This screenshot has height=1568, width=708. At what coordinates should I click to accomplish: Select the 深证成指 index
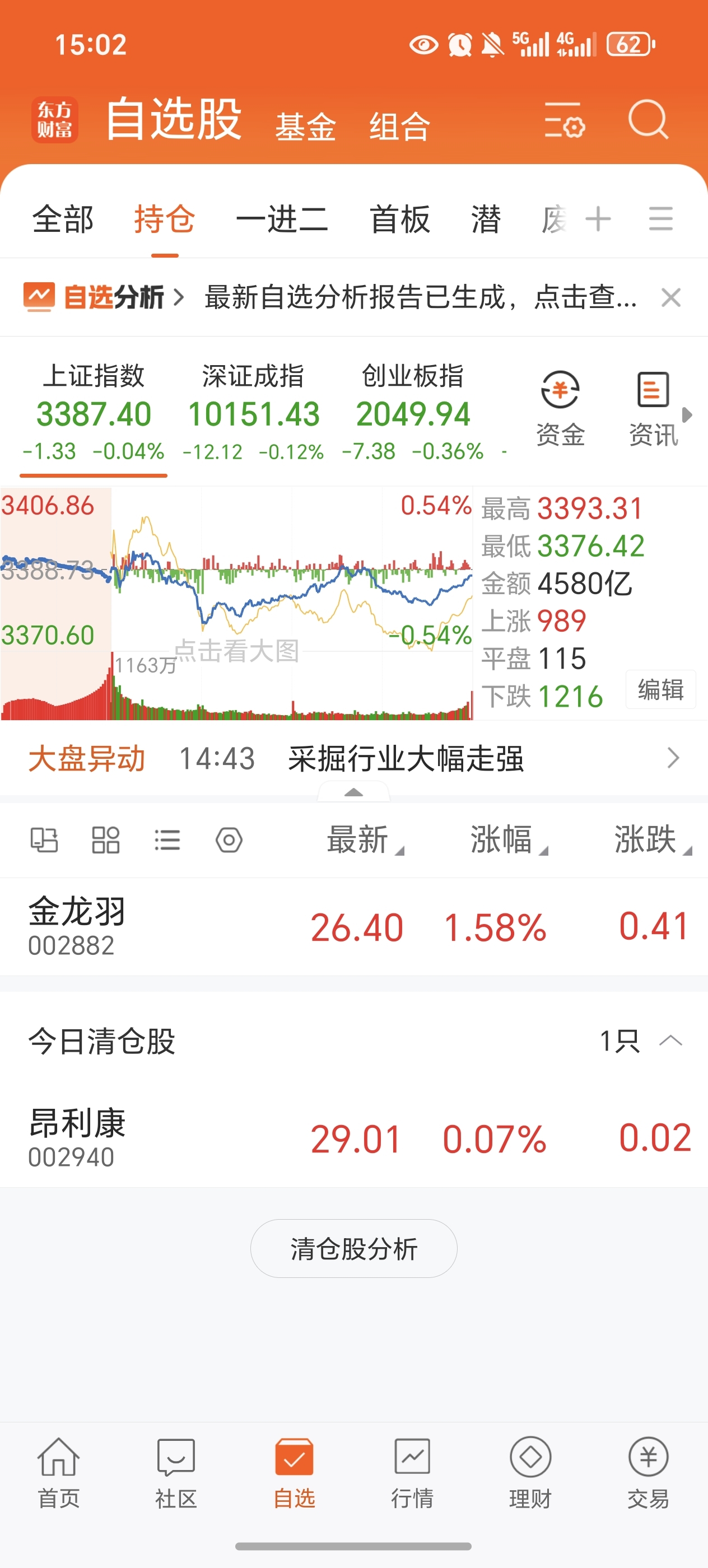pyautogui.click(x=253, y=412)
